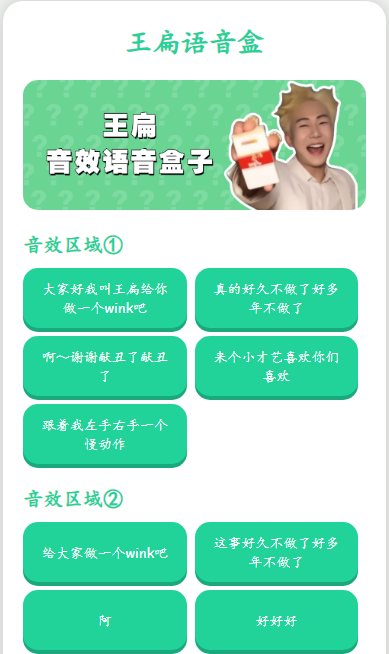Play the '好好好' sound effect

click(x=276, y=621)
